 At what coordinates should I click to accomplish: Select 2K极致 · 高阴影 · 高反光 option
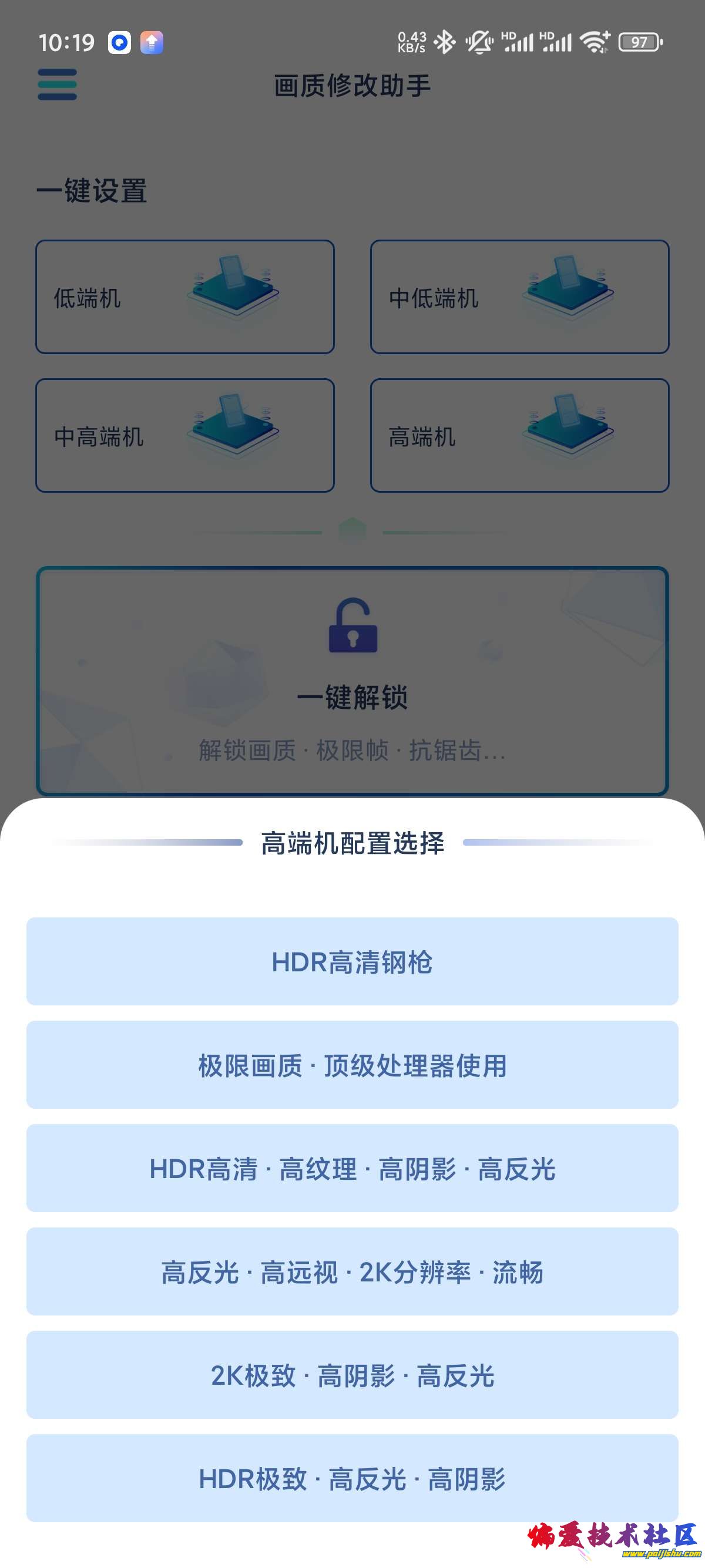352,1375
